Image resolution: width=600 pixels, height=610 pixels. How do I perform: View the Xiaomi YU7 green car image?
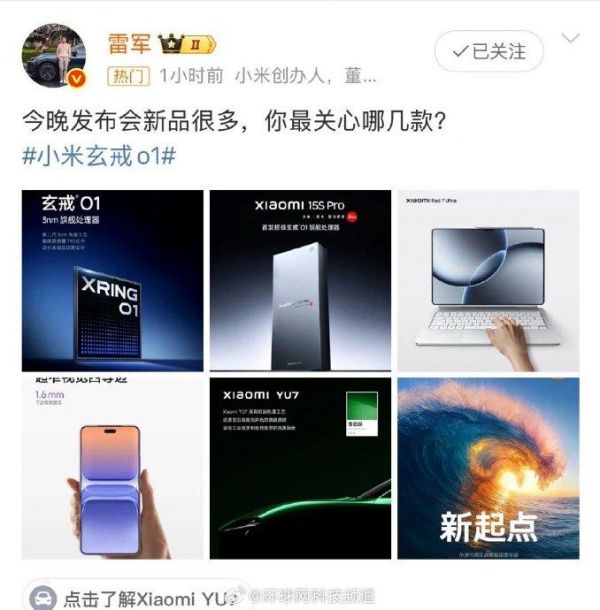299,467
